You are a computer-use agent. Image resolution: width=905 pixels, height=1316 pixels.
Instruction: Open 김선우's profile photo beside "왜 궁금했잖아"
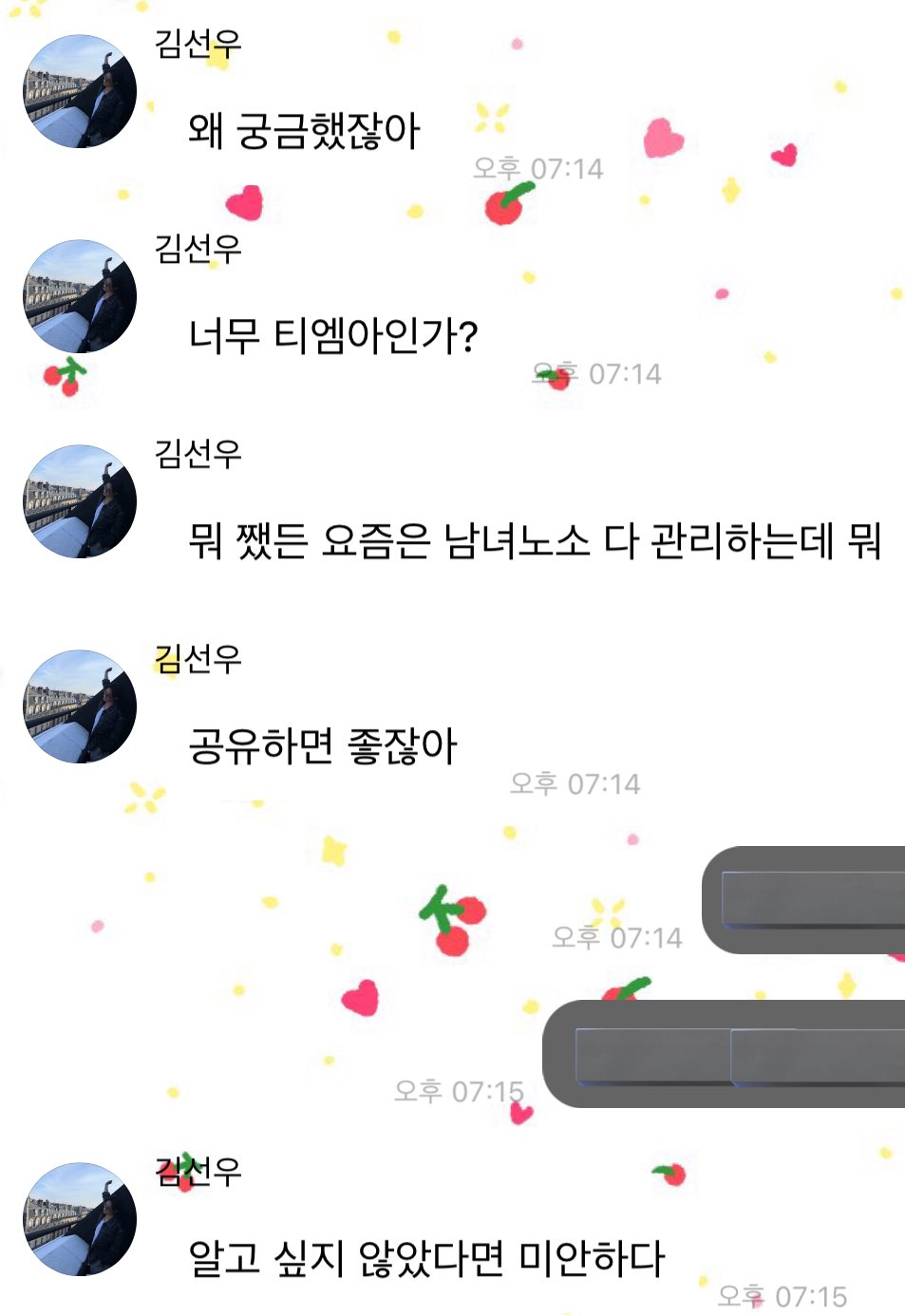[80, 91]
